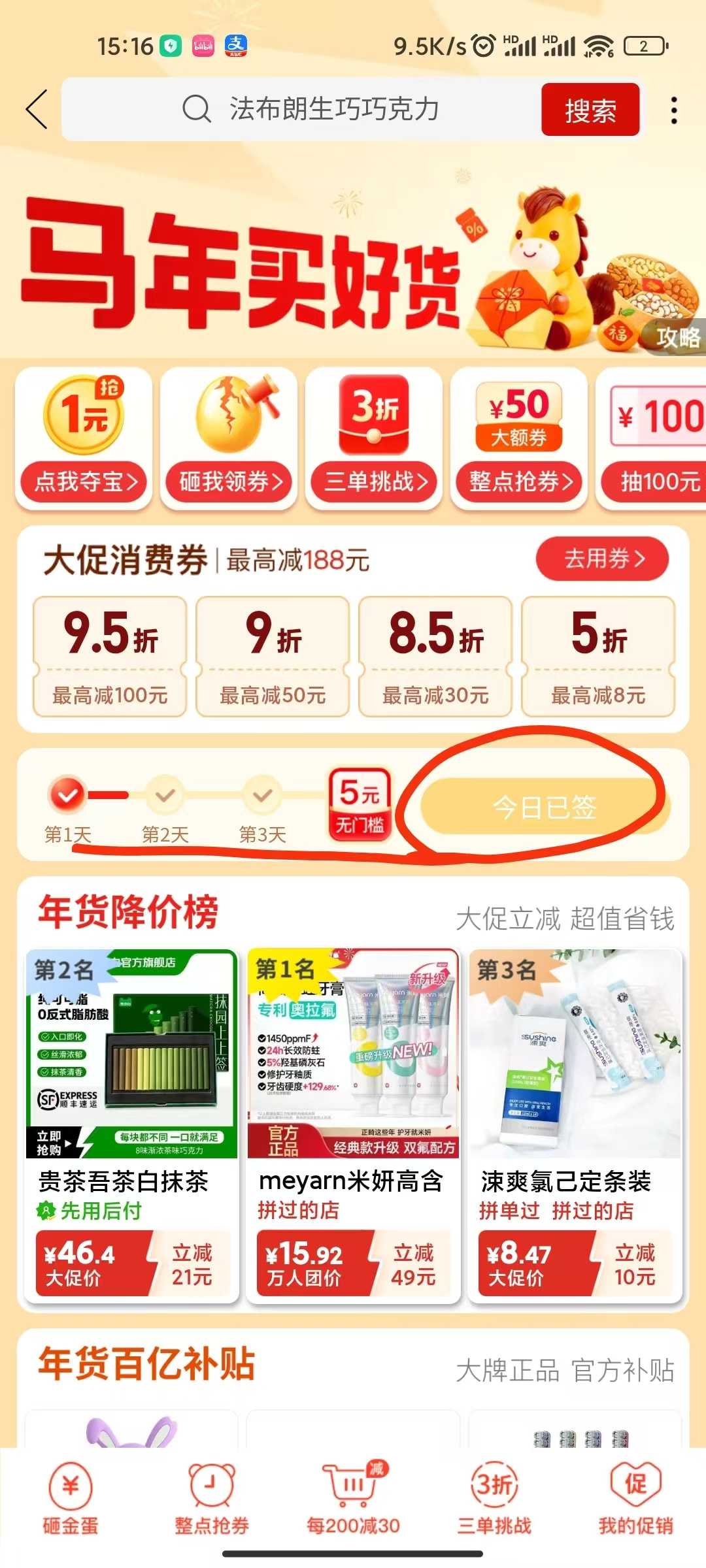
Task: Tap the red 搜索 button
Action: click(590, 110)
